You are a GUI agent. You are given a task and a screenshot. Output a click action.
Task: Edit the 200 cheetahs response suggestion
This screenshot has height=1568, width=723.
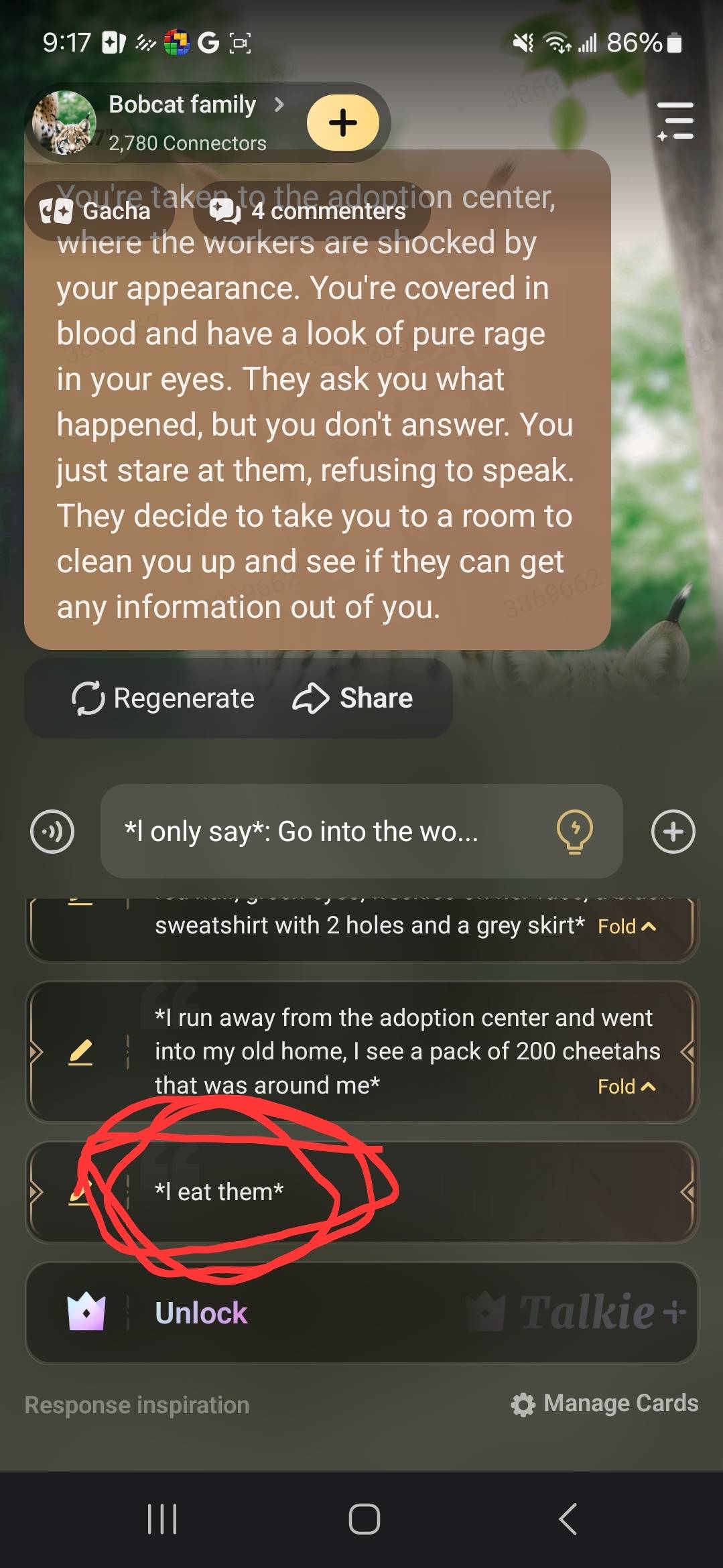(80, 1053)
